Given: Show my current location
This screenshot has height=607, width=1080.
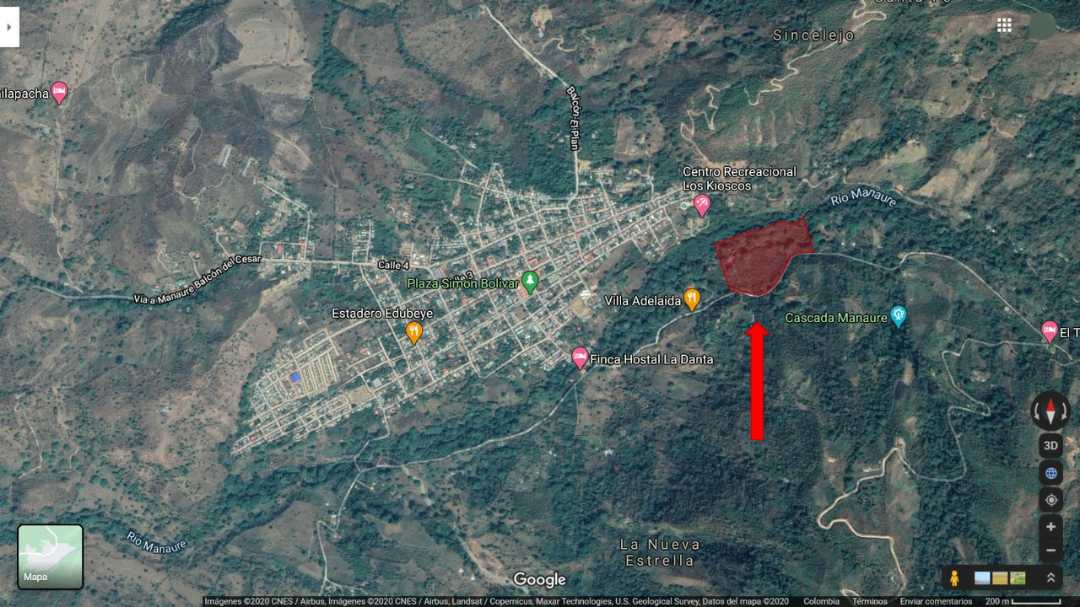Looking at the screenshot, I should (1050, 500).
